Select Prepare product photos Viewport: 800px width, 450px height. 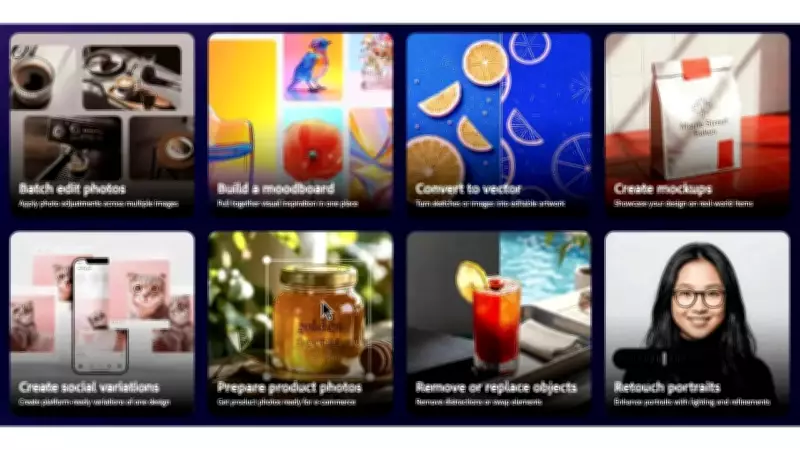300,322
